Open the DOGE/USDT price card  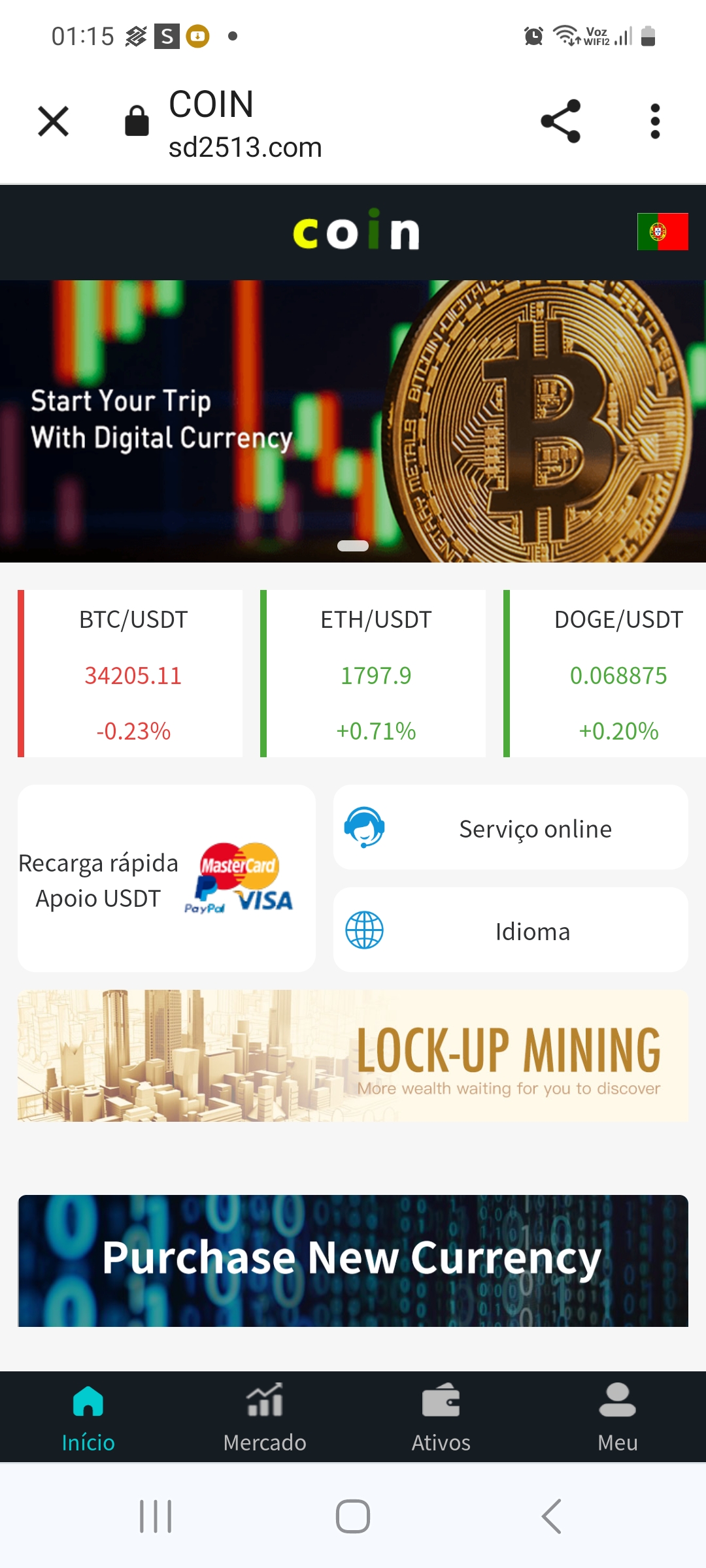(x=608, y=674)
